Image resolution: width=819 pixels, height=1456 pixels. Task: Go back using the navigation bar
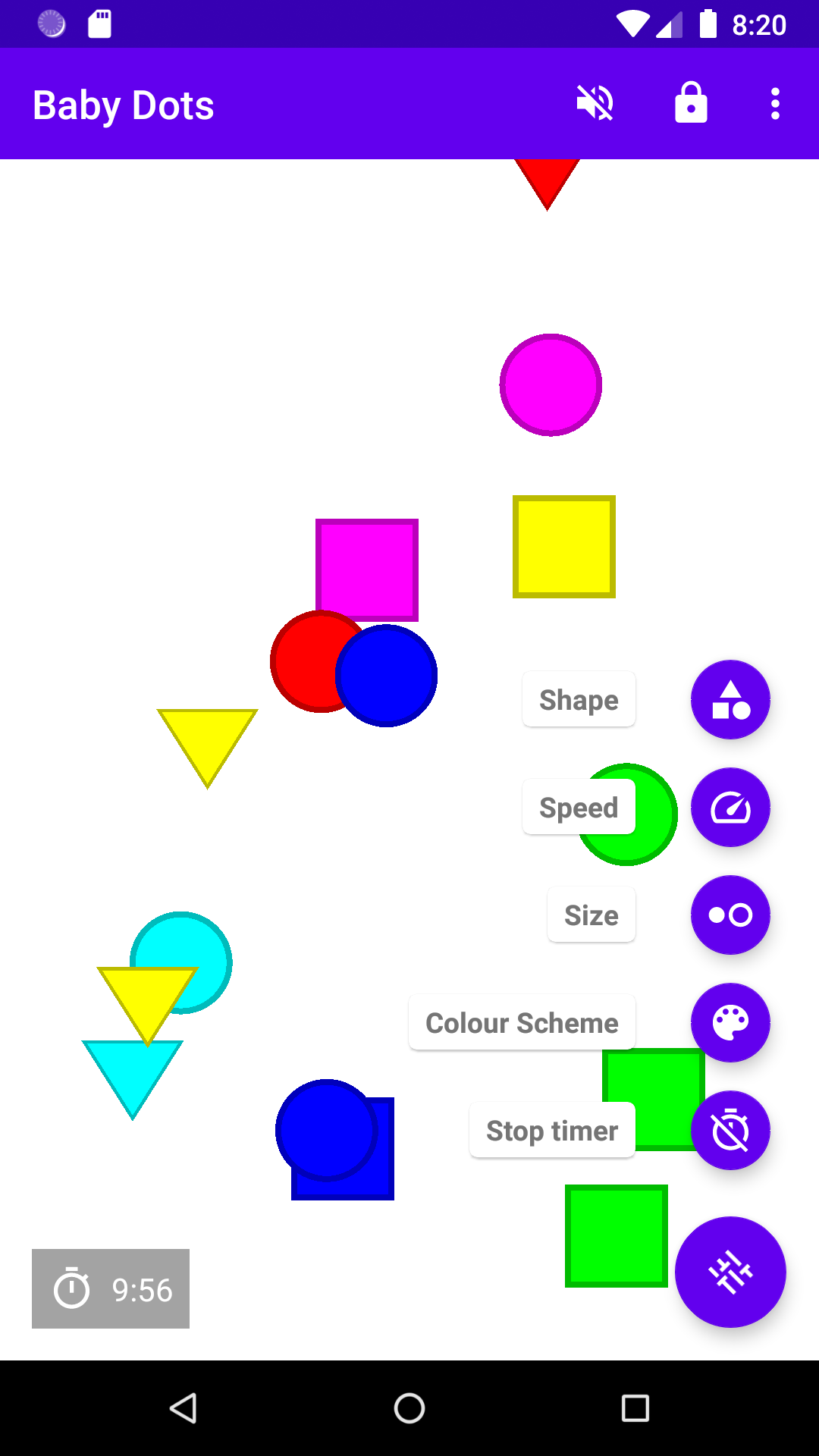pyautogui.click(x=183, y=1408)
